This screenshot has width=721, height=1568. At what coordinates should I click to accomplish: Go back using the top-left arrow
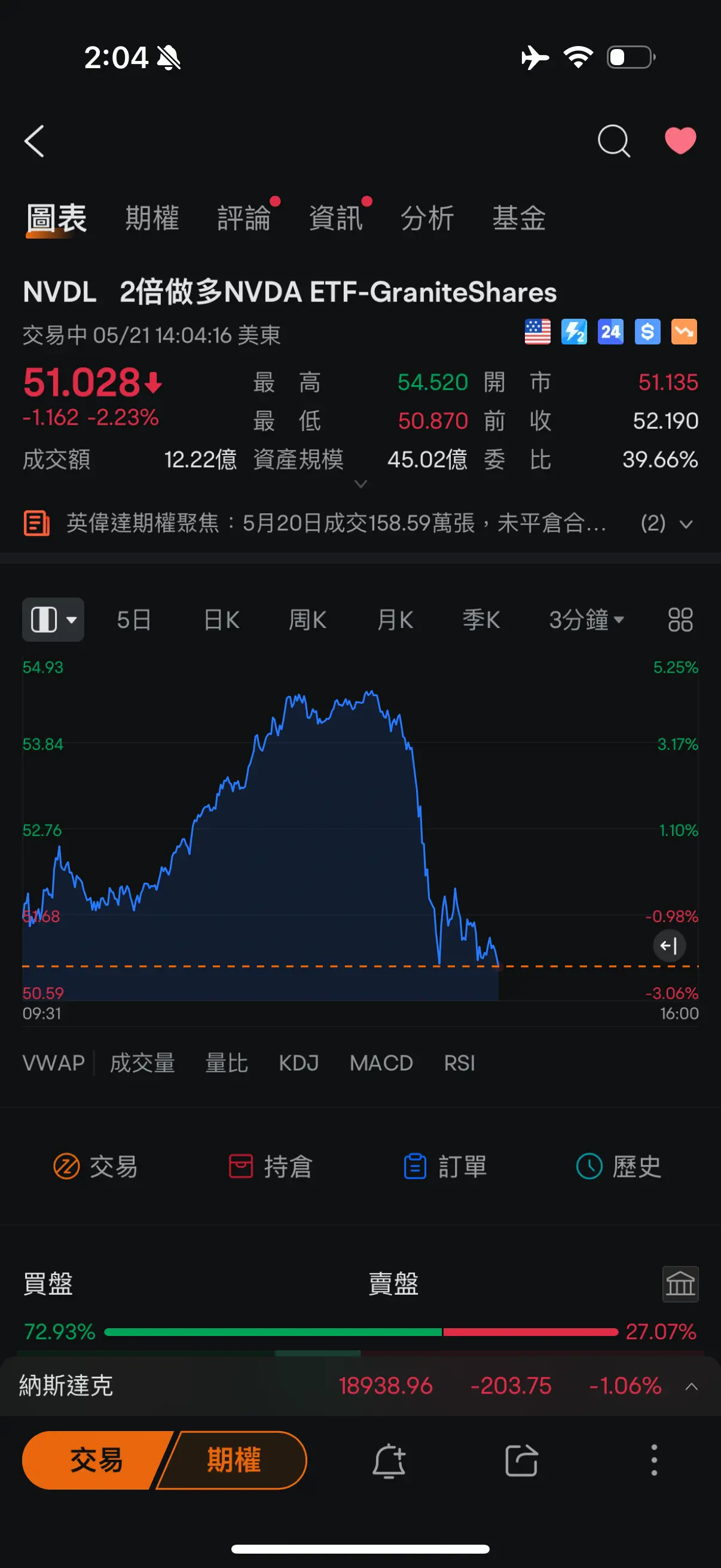pyautogui.click(x=34, y=141)
